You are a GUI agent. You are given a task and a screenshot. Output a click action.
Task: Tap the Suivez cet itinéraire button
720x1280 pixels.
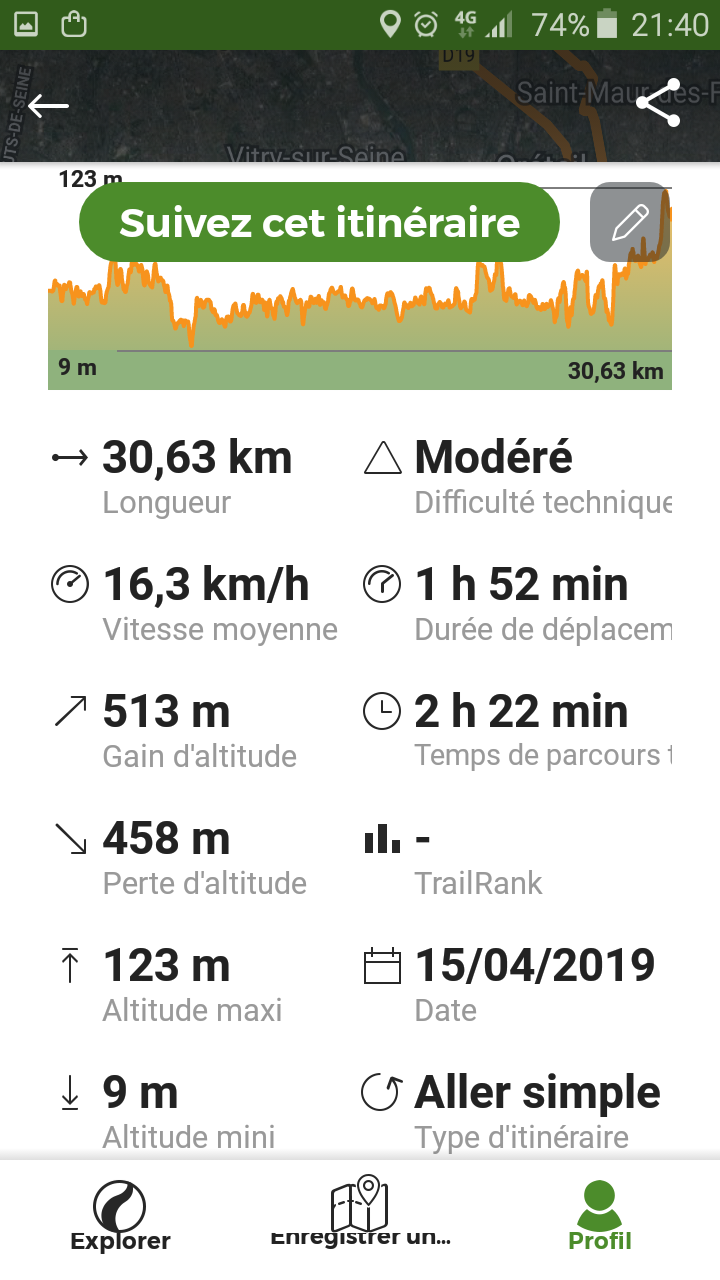(319, 222)
